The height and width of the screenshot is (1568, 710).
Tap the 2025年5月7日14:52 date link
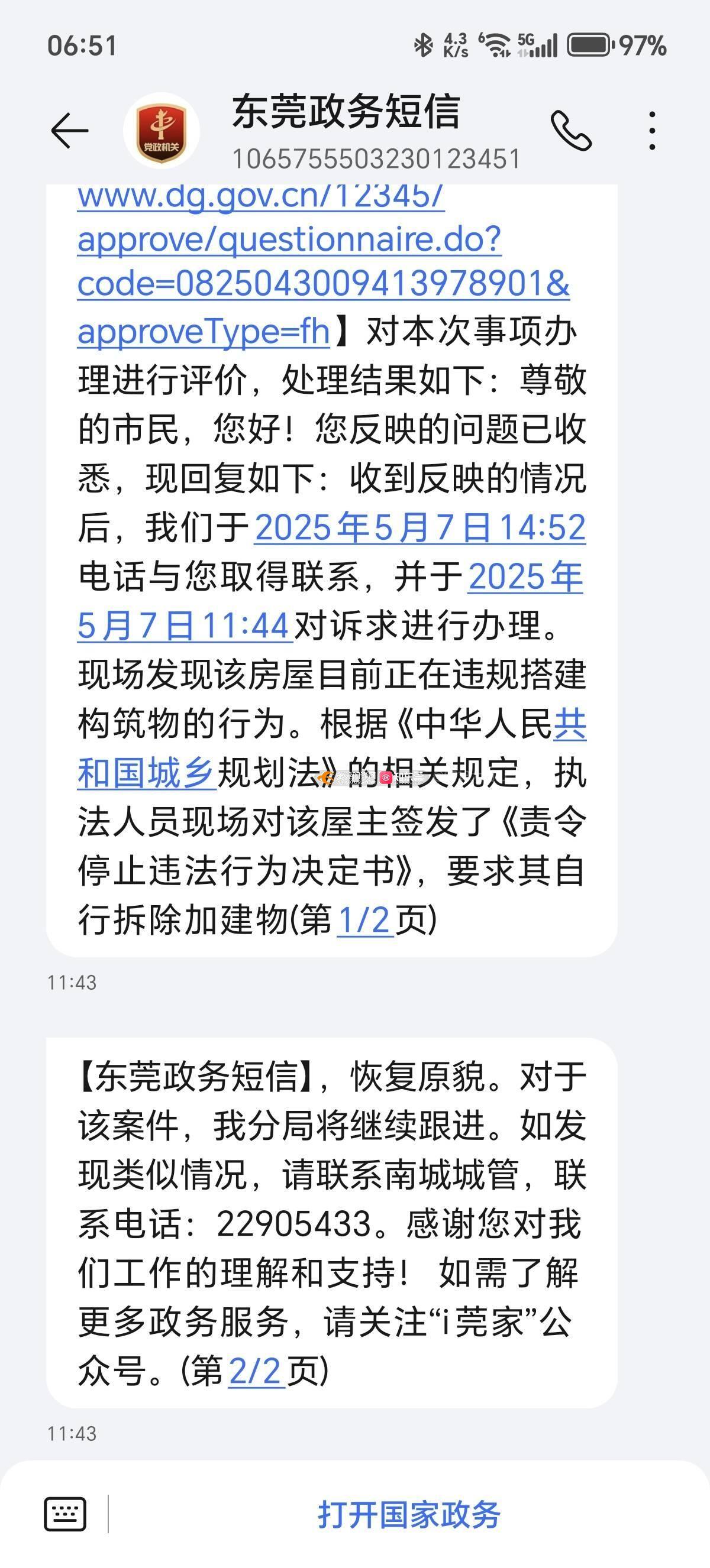(420, 527)
